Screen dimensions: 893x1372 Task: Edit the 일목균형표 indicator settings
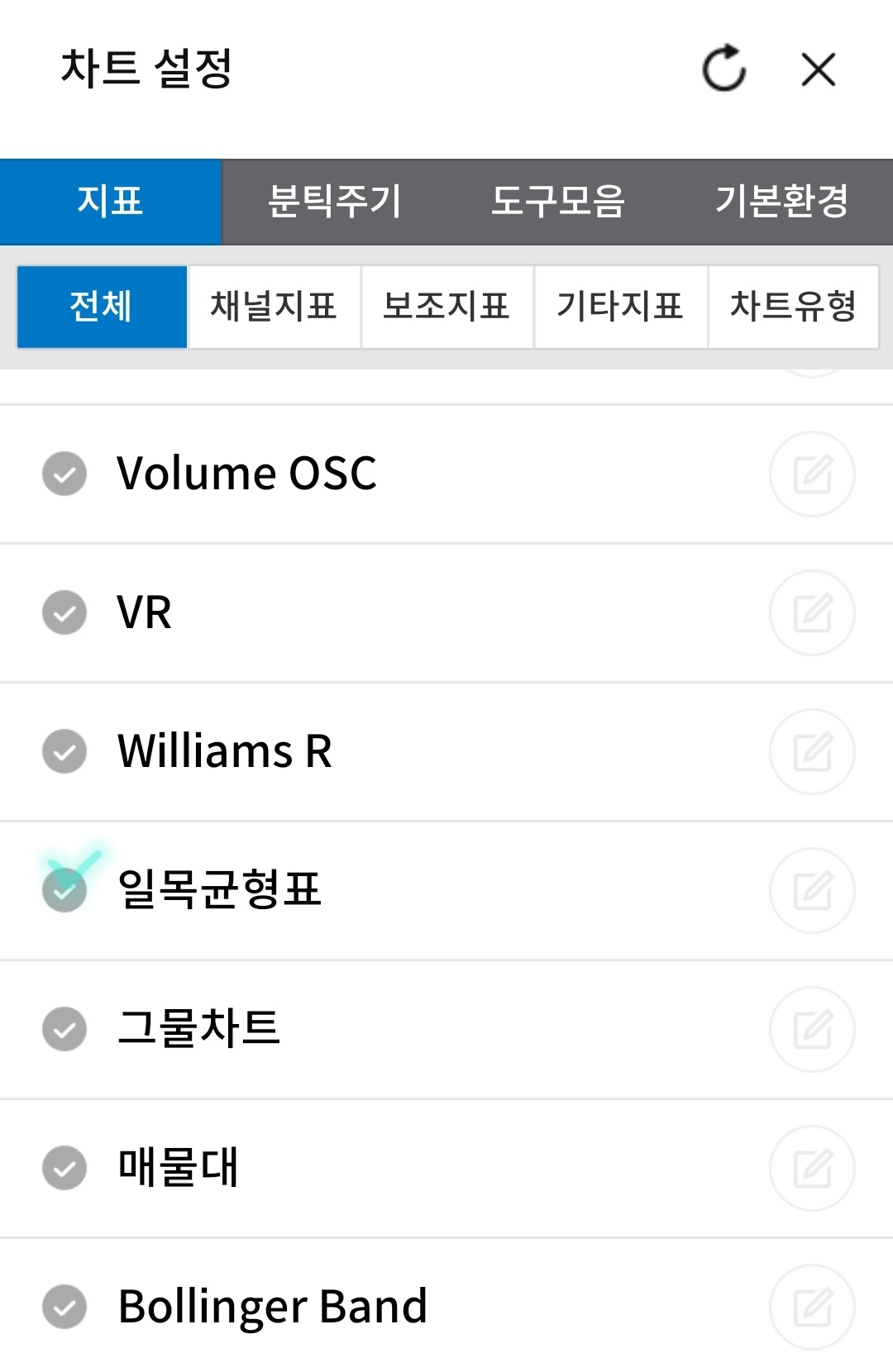[813, 890]
